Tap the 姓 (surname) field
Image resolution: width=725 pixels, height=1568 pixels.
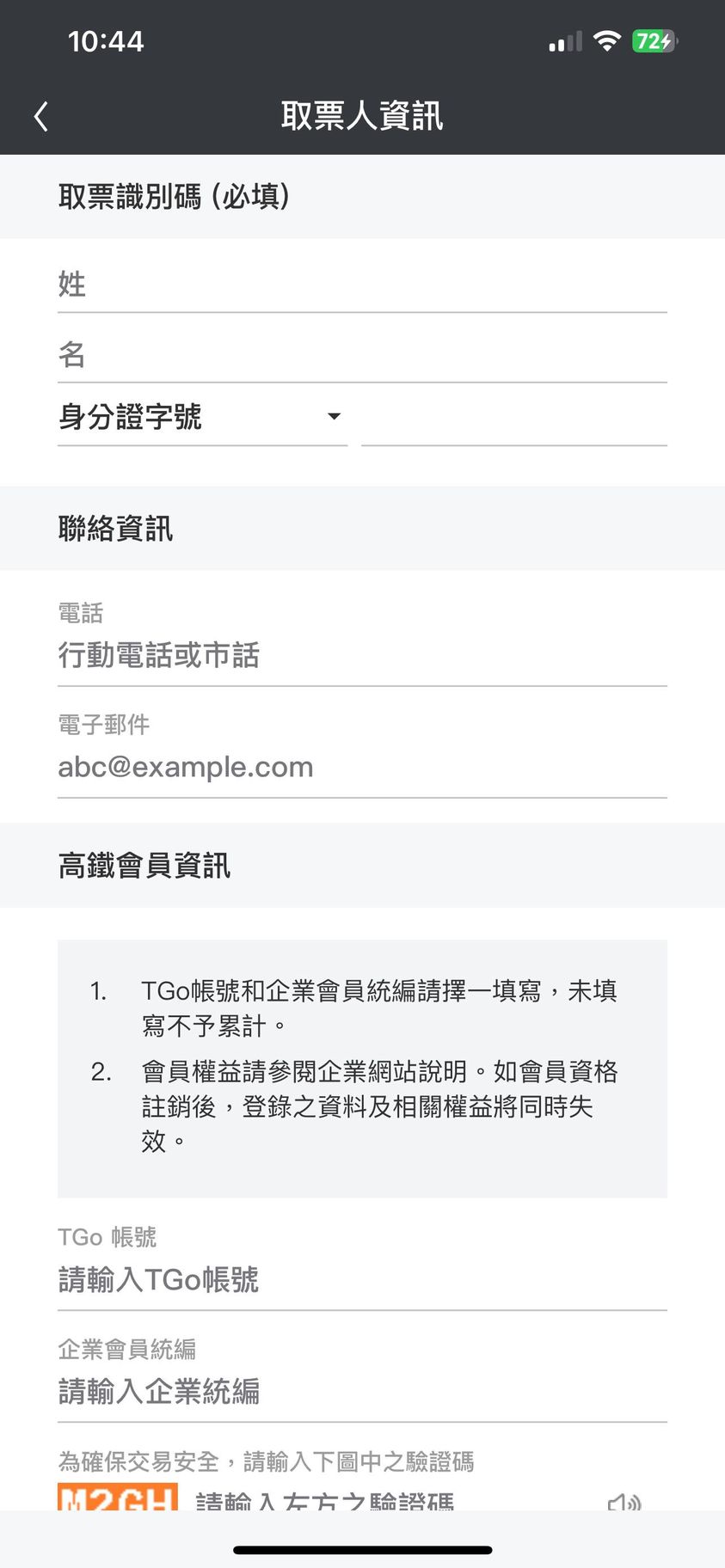(x=361, y=285)
